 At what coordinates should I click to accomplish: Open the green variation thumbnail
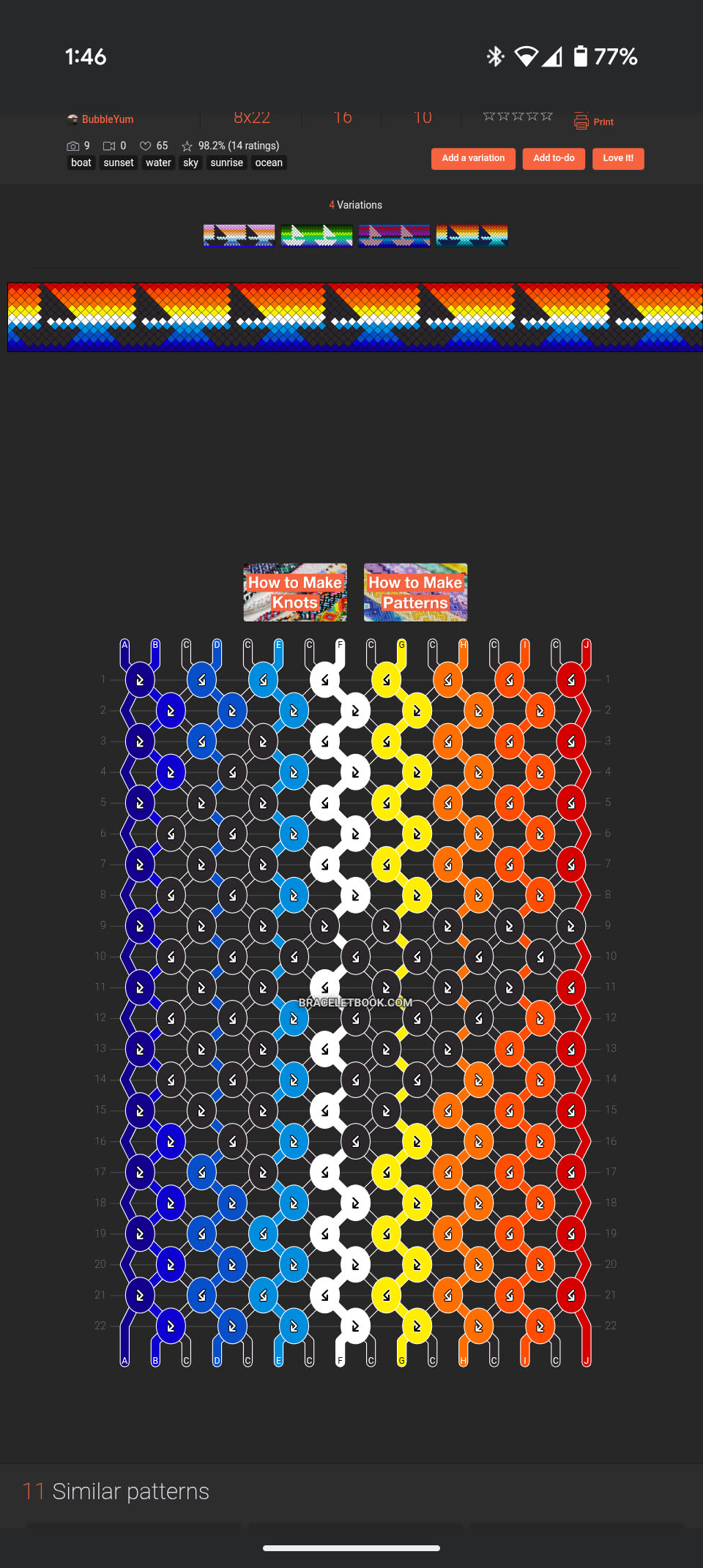pos(317,236)
